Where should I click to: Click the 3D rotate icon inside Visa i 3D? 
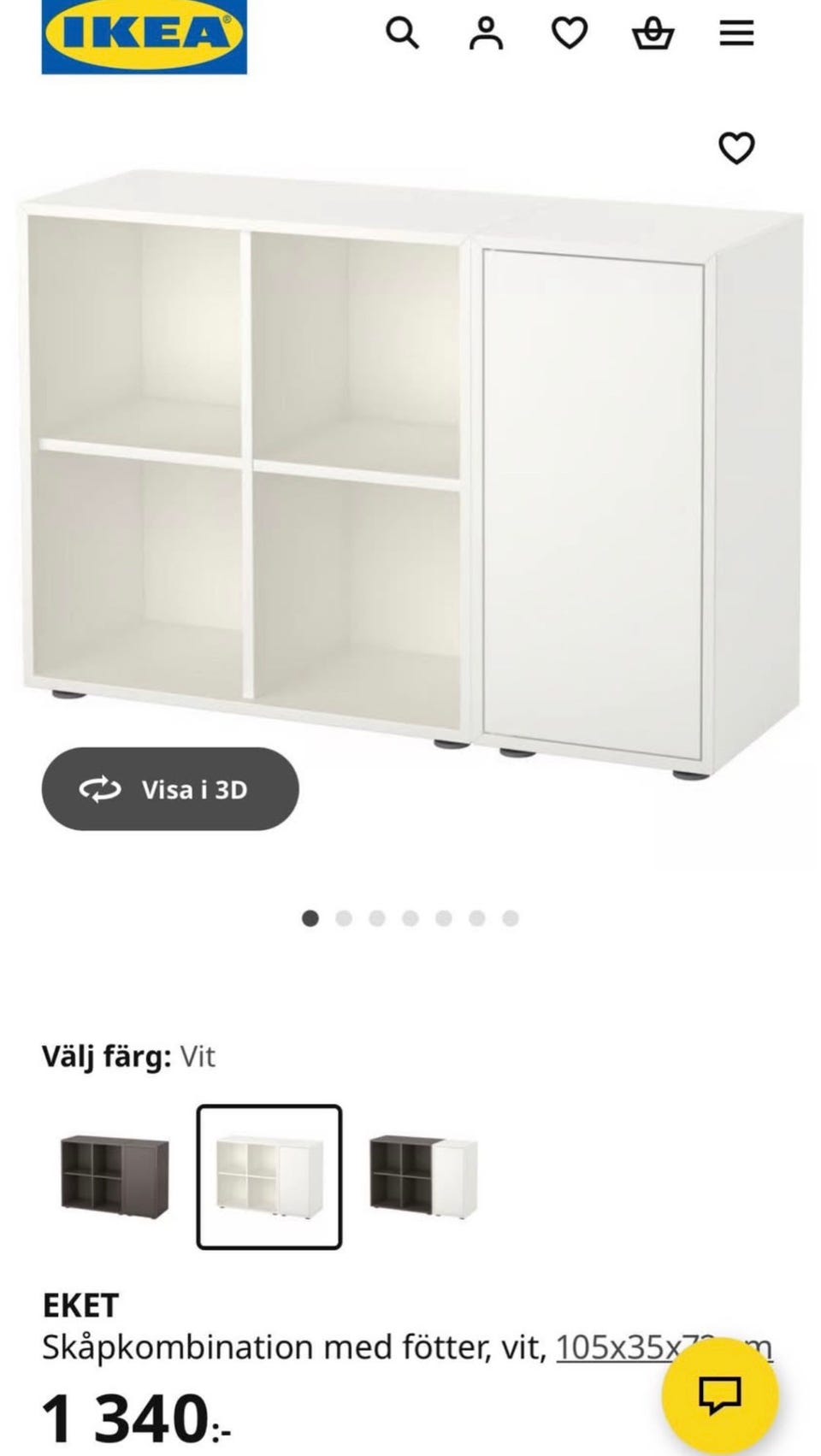point(98,789)
